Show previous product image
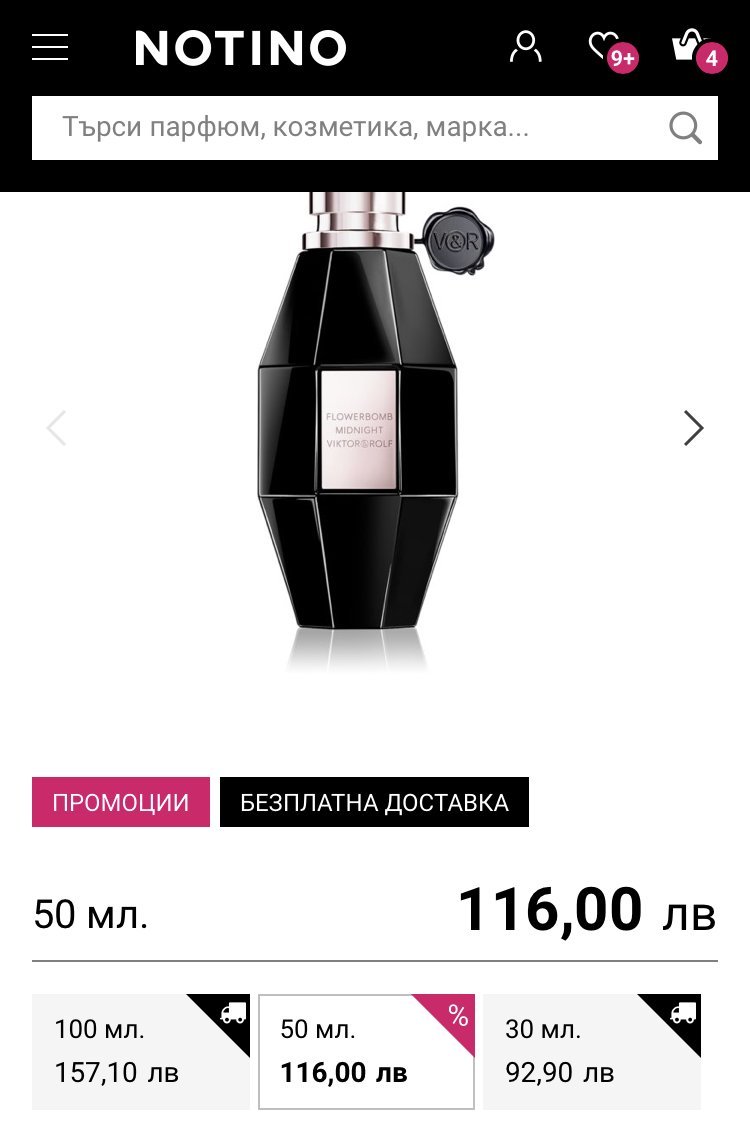 click(57, 428)
